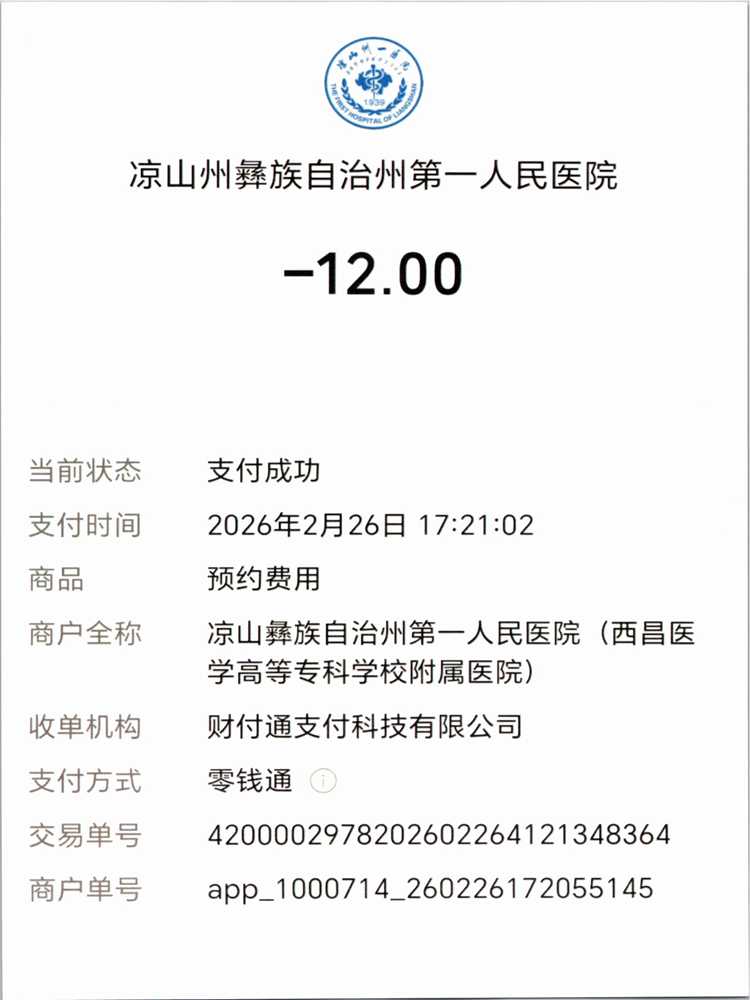Tap the info icon next to 零钱通

click(323, 781)
